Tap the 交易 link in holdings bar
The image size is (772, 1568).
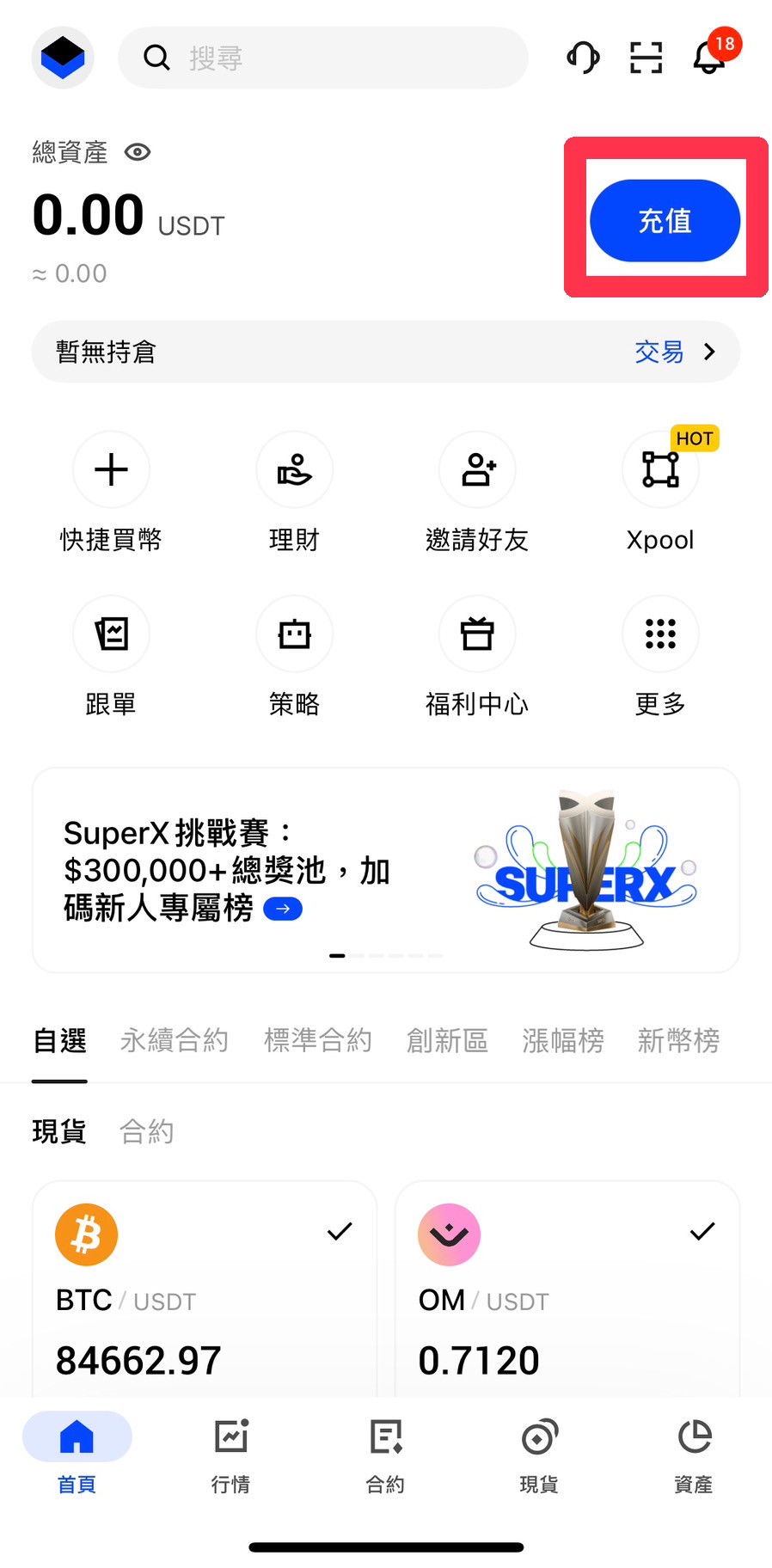tap(659, 352)
